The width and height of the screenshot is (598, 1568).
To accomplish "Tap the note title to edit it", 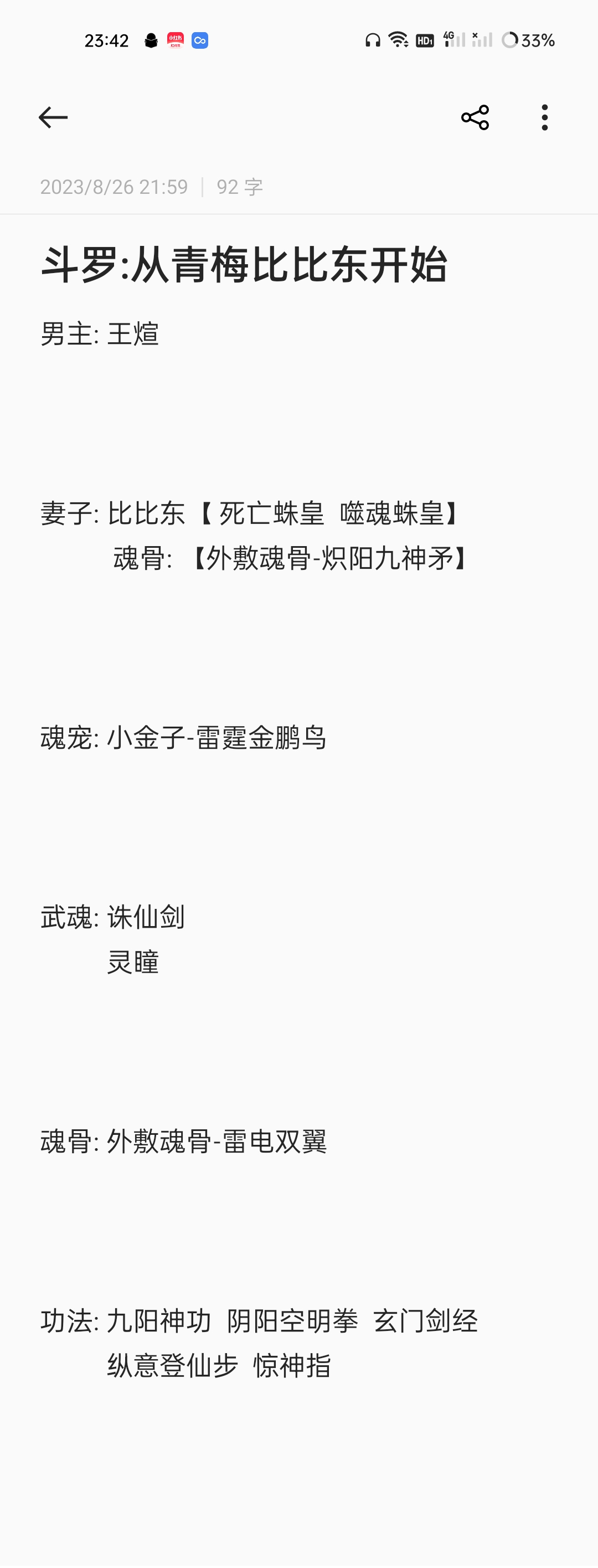I will tap(244, 265).
